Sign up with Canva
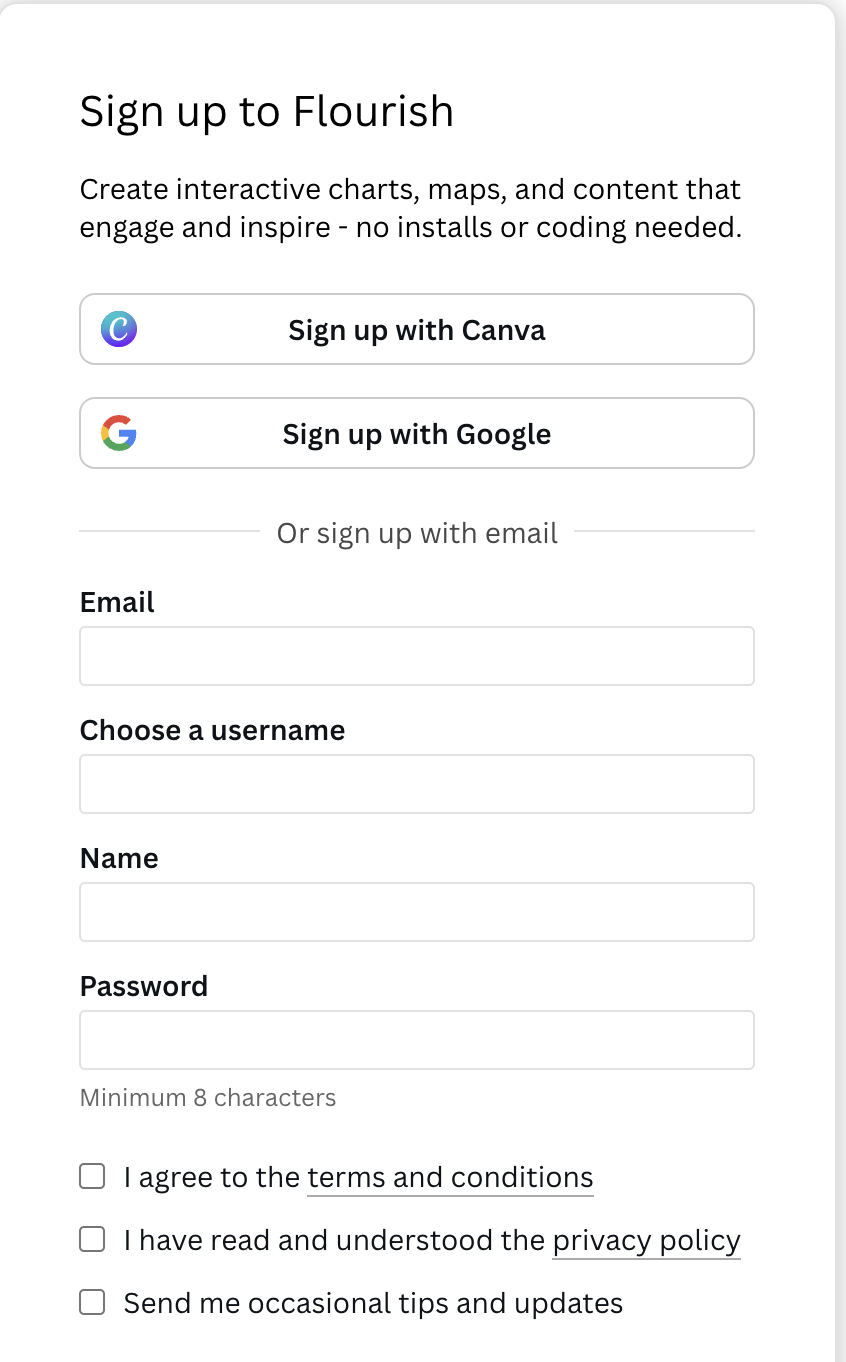Viewport: 846px width, 1362px height. [416, 329]
